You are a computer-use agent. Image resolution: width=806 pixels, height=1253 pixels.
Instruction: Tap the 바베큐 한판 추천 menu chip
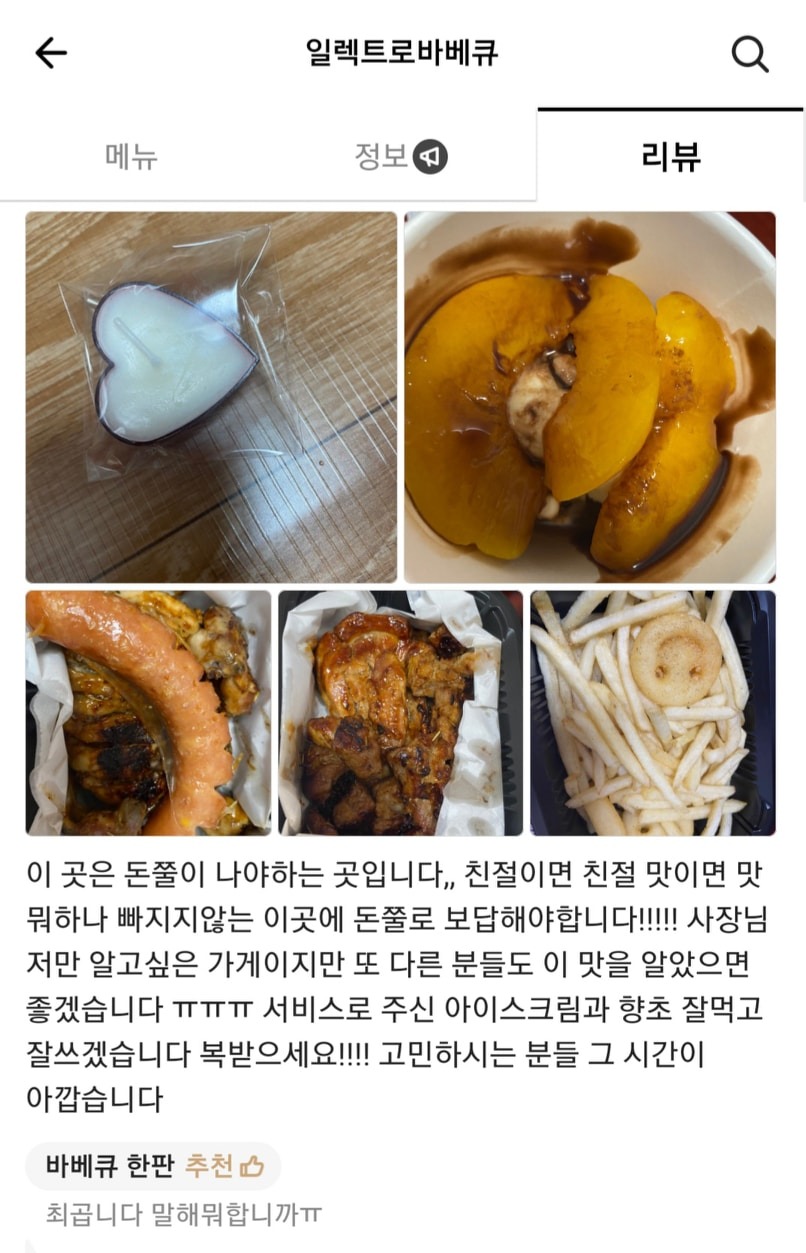pyautogui.click(x=153, y=1166)
